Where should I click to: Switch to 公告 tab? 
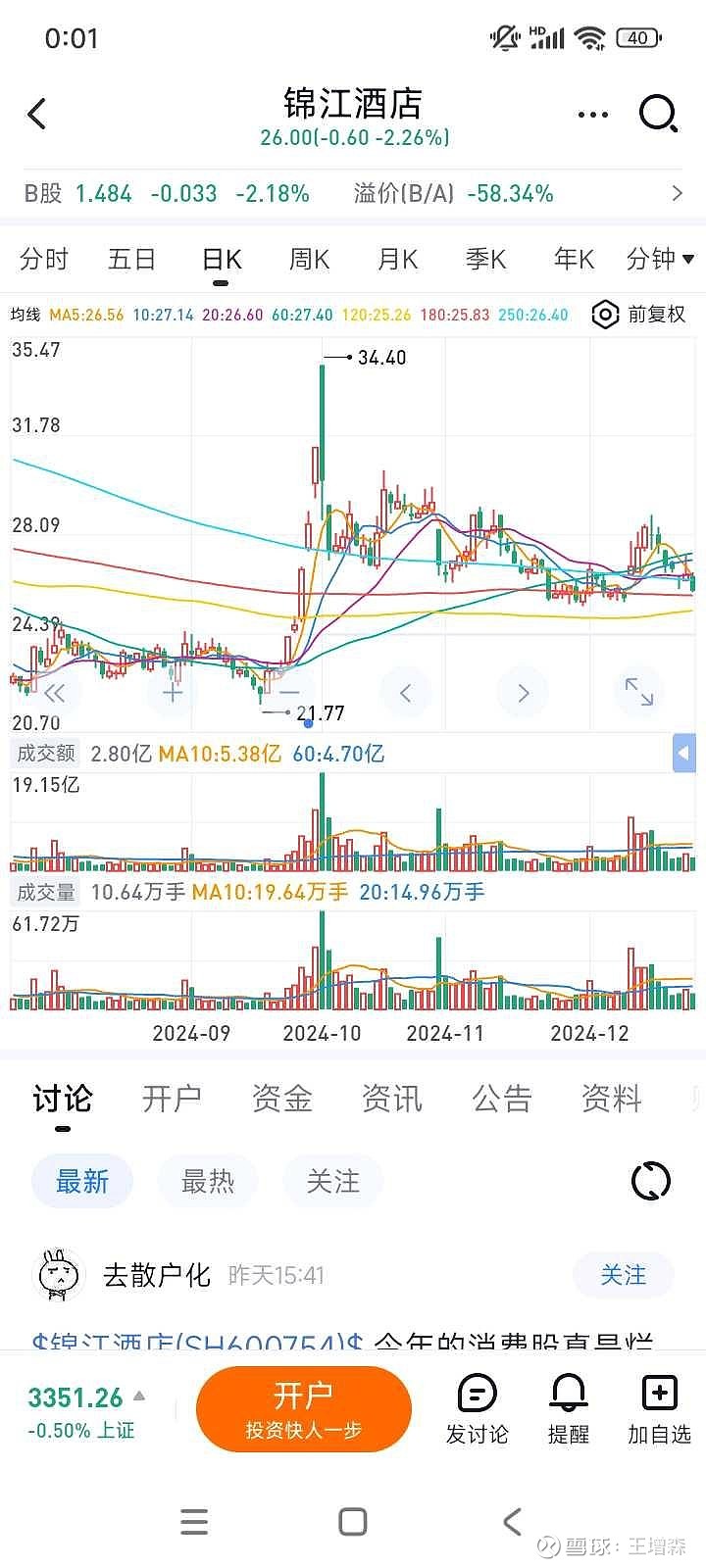(502, 1099)
